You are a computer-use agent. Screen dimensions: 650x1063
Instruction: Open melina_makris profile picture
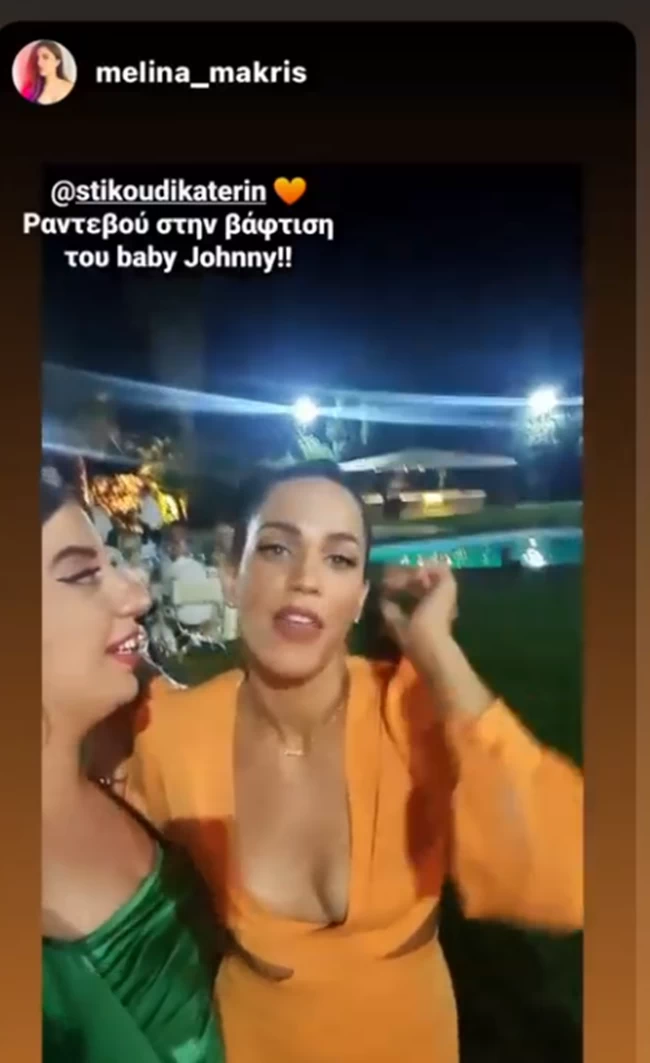click(x=44, y=73)
